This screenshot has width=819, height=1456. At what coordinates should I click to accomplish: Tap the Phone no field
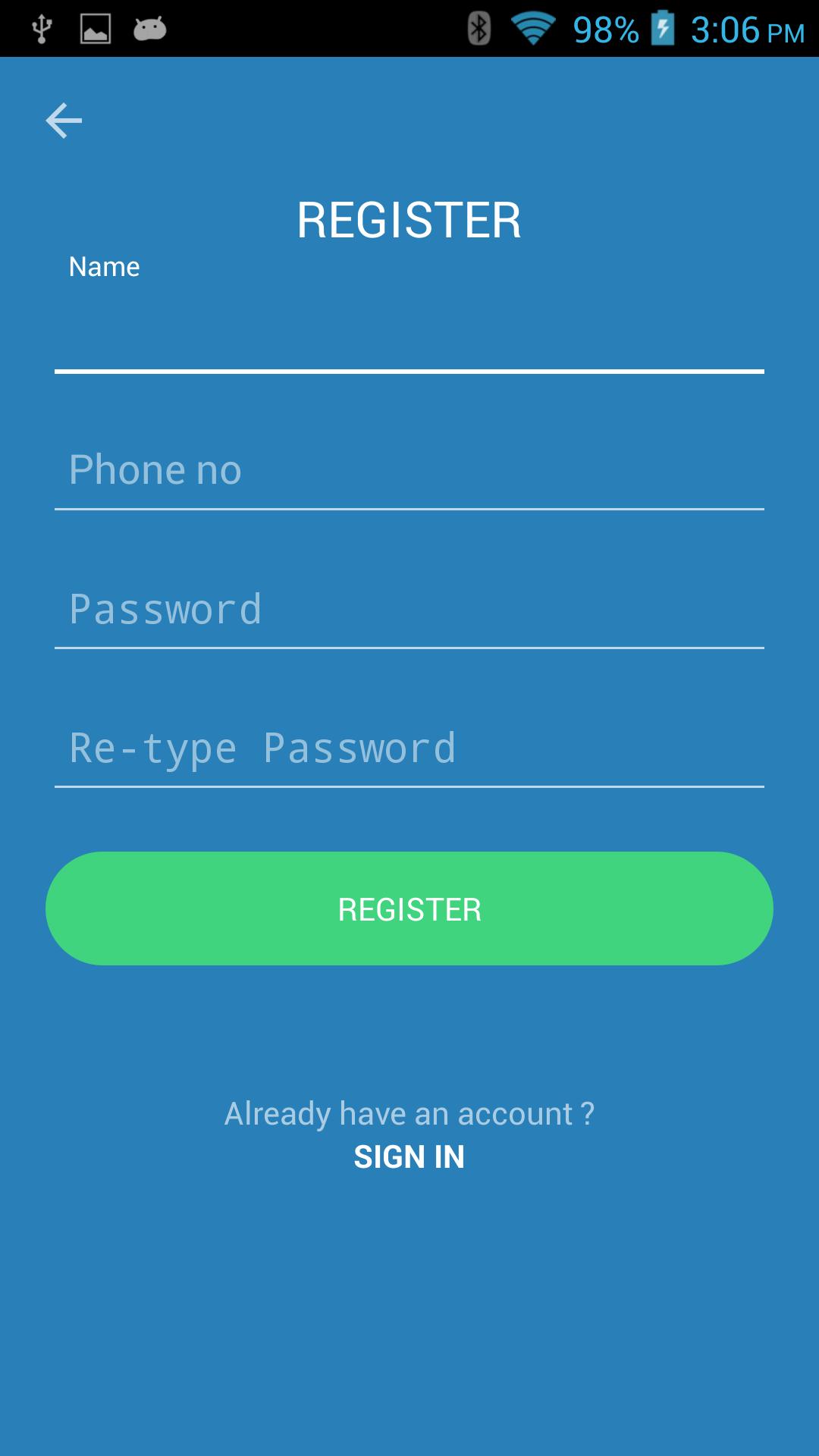409,470
